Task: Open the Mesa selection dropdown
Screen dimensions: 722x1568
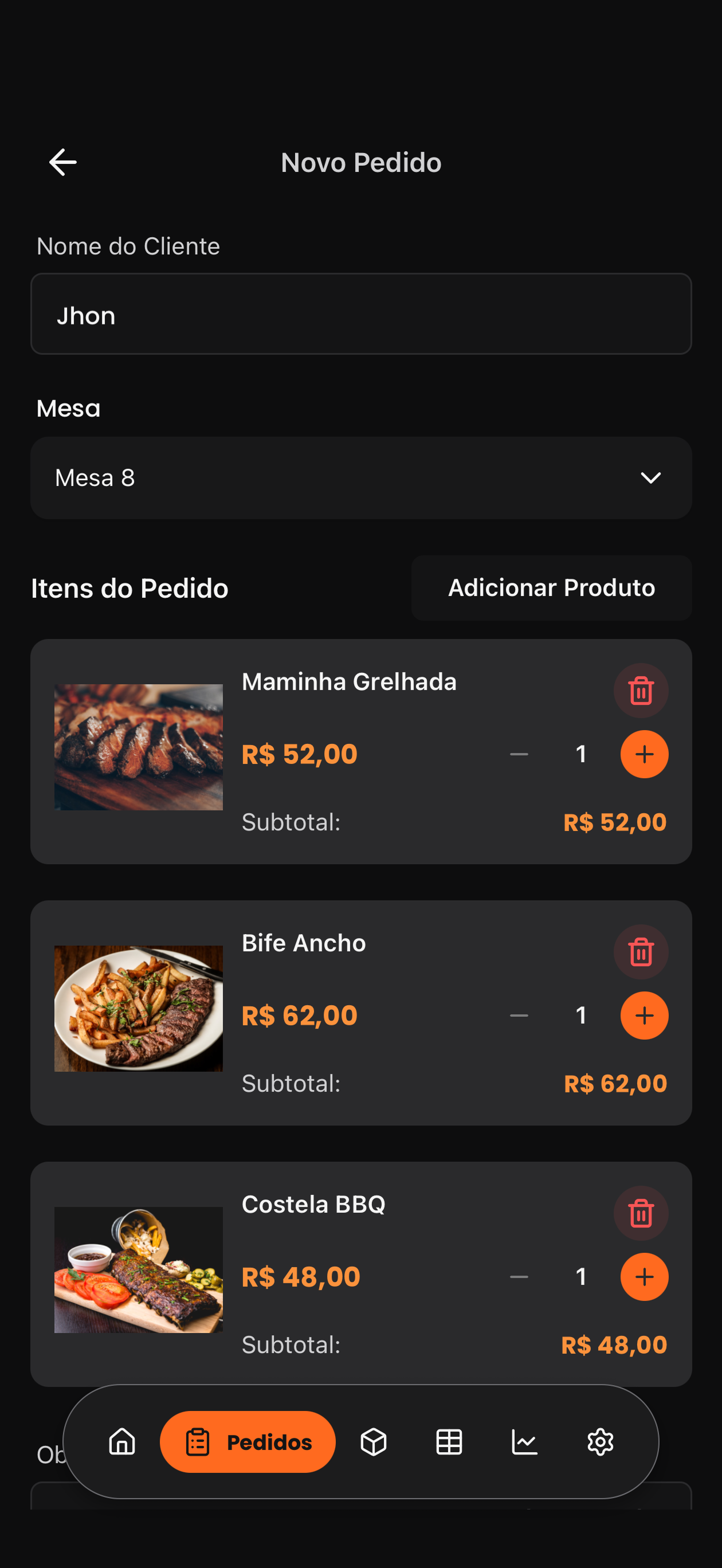Action: [361, 478]
